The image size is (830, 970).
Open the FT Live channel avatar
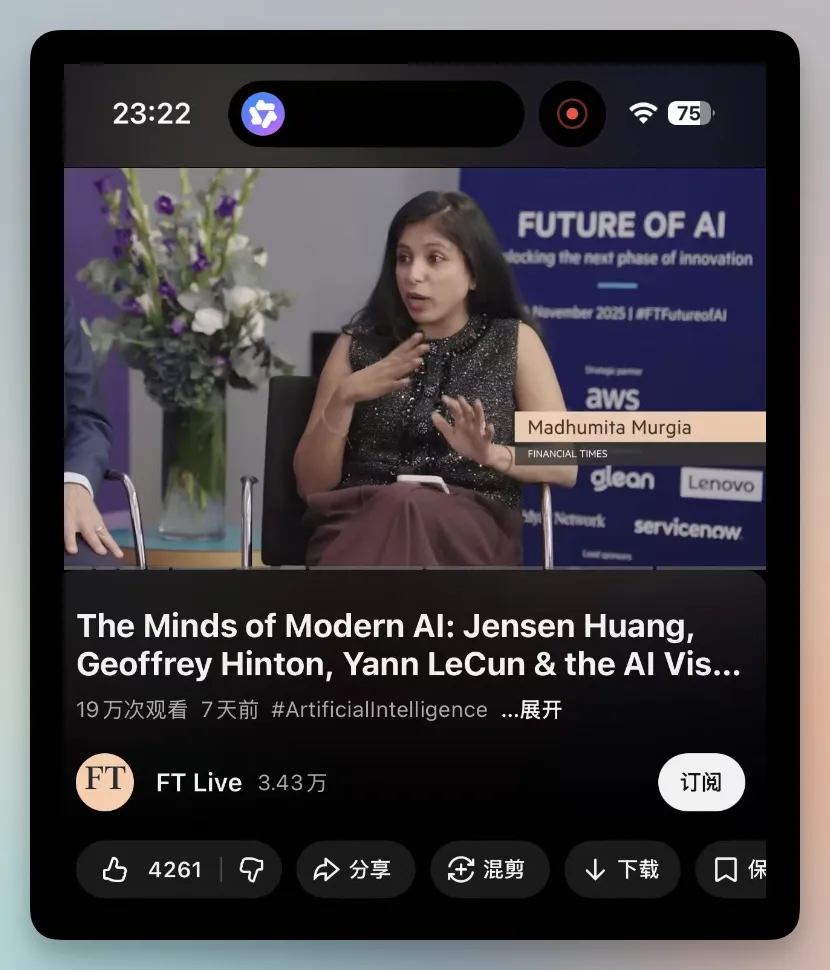[105, 782]
